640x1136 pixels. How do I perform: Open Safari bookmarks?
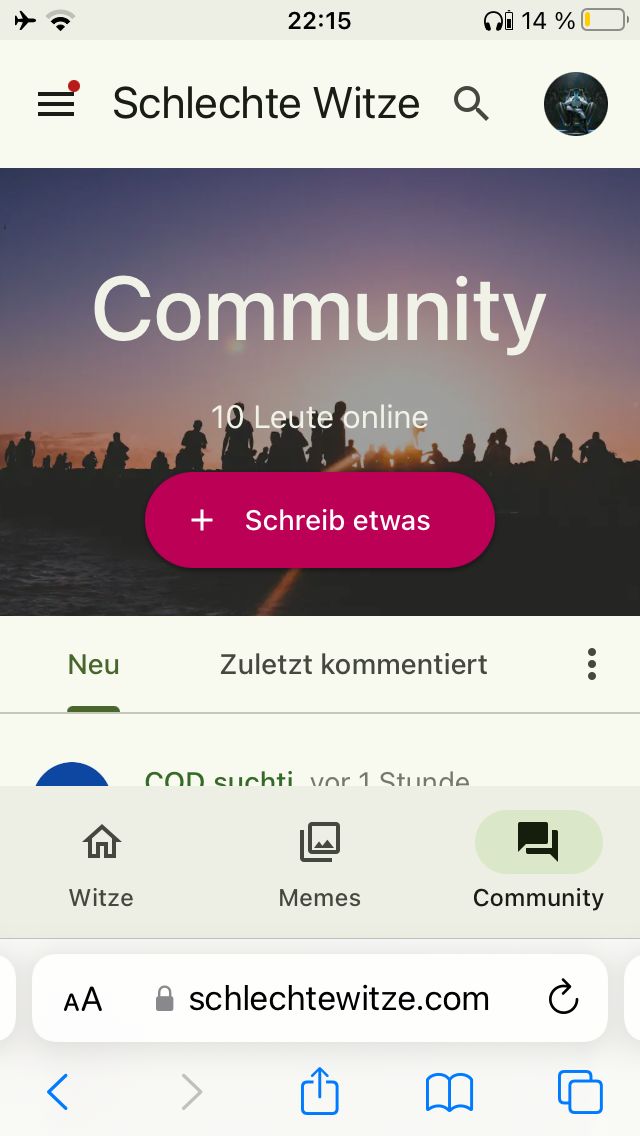coord(449,1092)
